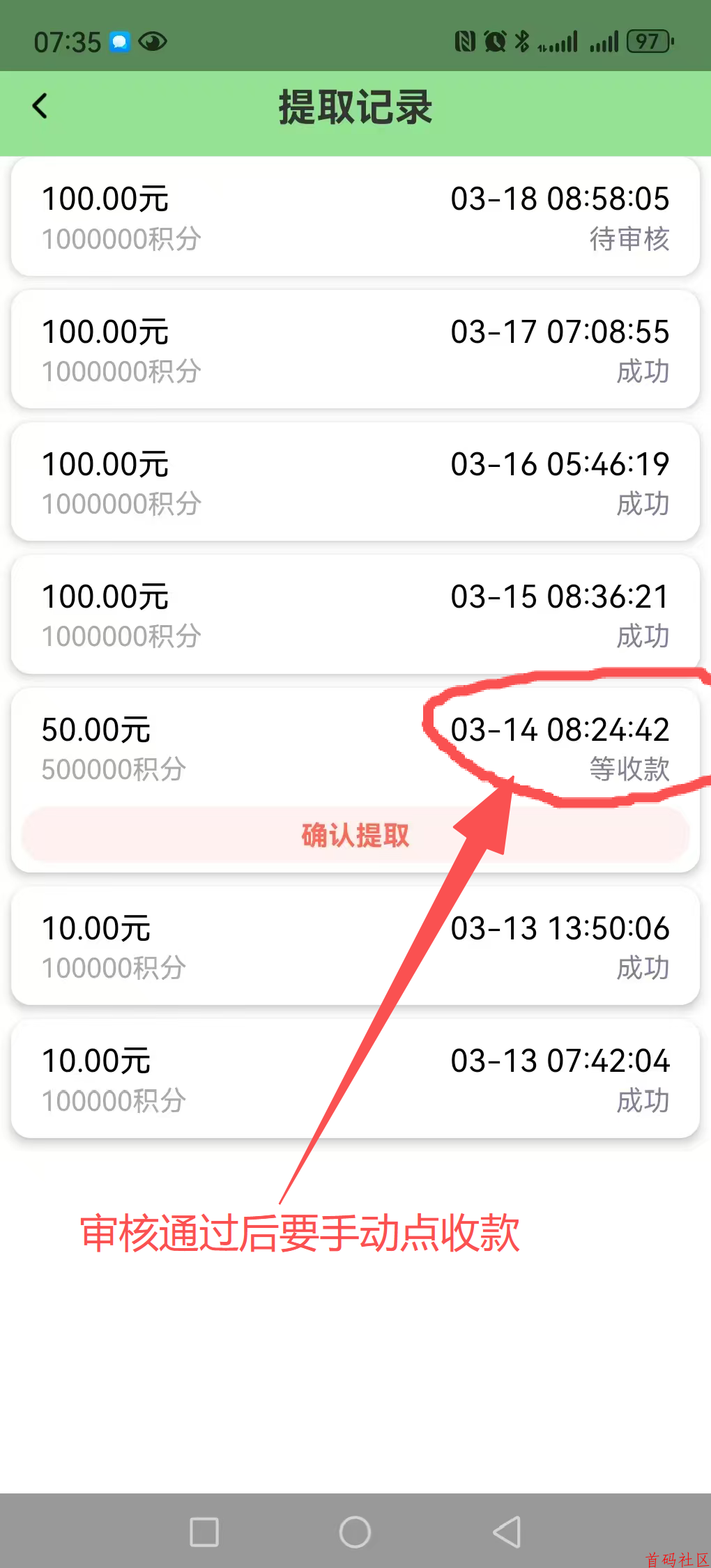Screen dimensions: 711x1568
Task: Open the 10.00元 record from 13:50:06
Action: point(355,946)
